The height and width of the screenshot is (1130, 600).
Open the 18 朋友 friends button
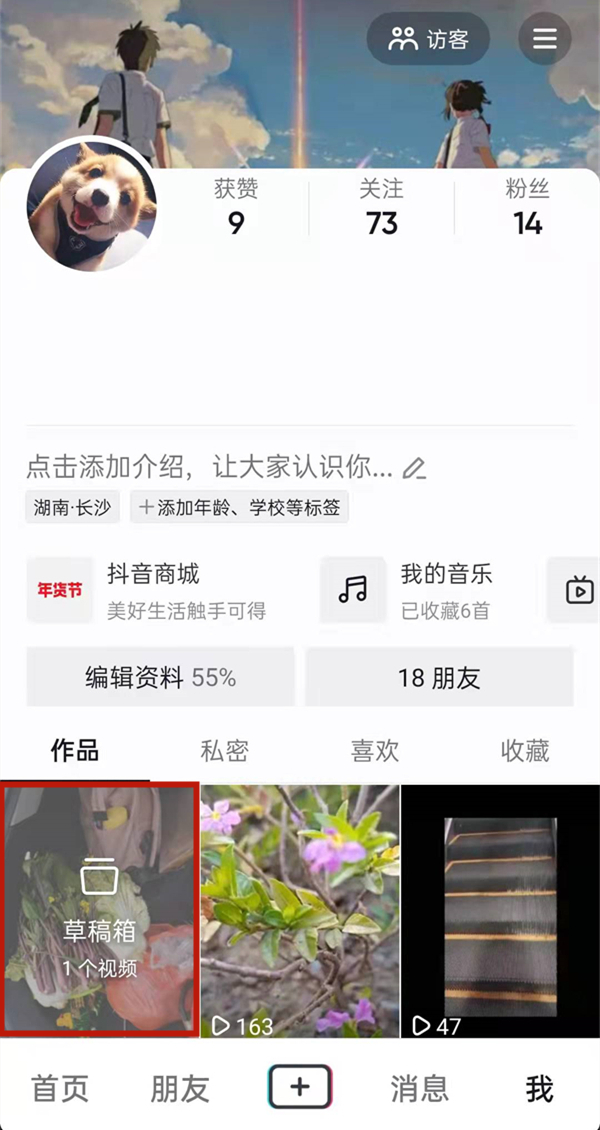pos(439,678)
